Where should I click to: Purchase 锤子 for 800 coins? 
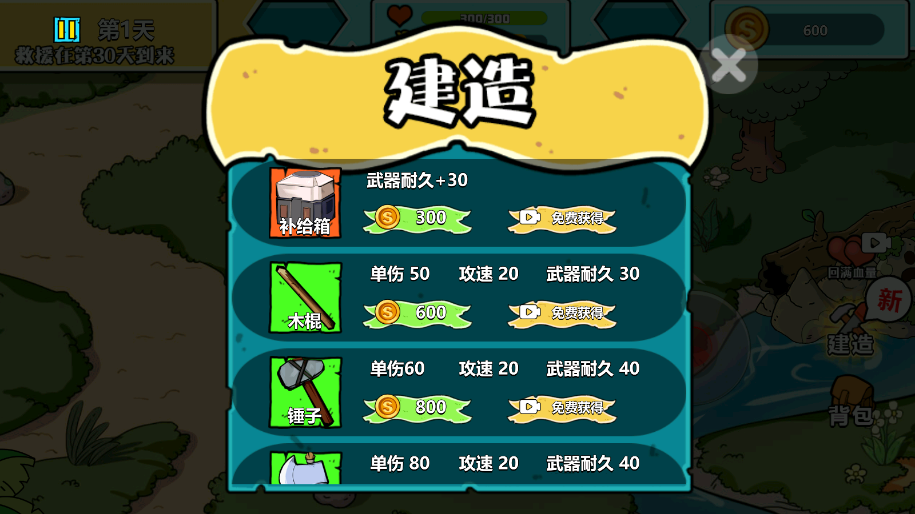click(x=416, y=407)
